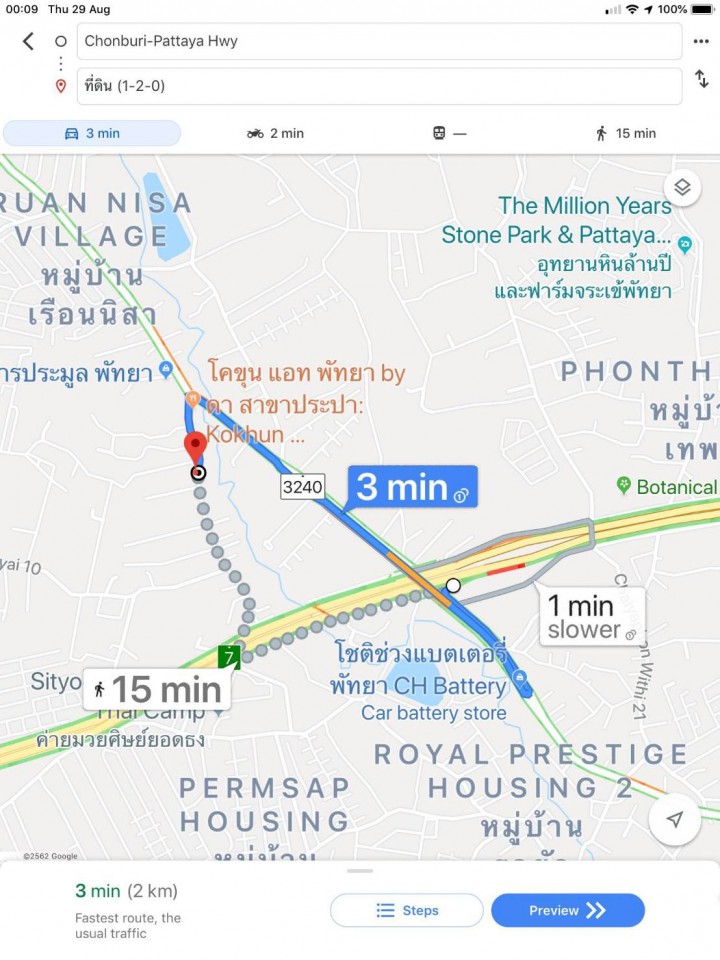Select the 15 min walking route label
720x960 pixels.
coord(156,689)
